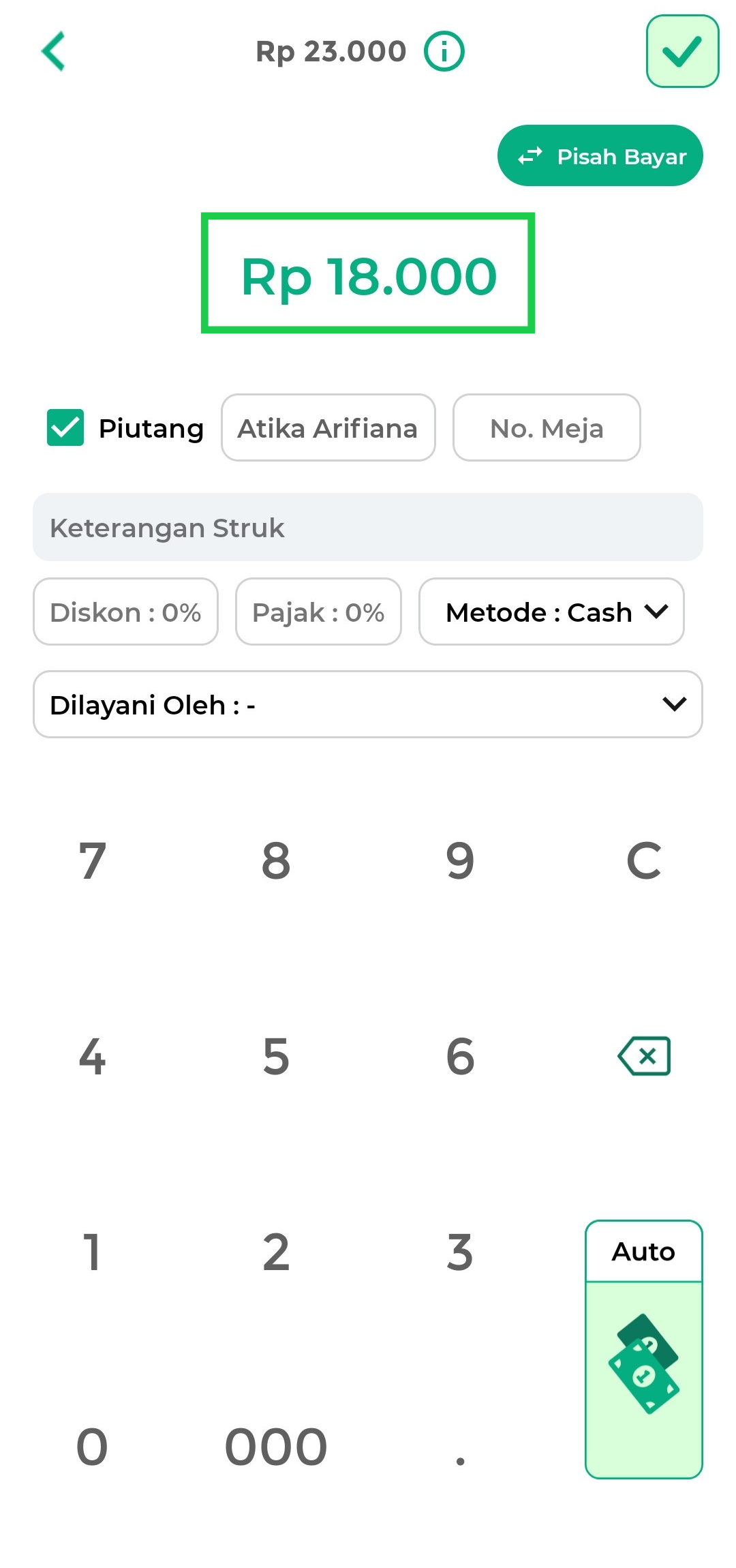Edit the Diskon percentage
Screen dimensions: 736x1568
[125, 612]
